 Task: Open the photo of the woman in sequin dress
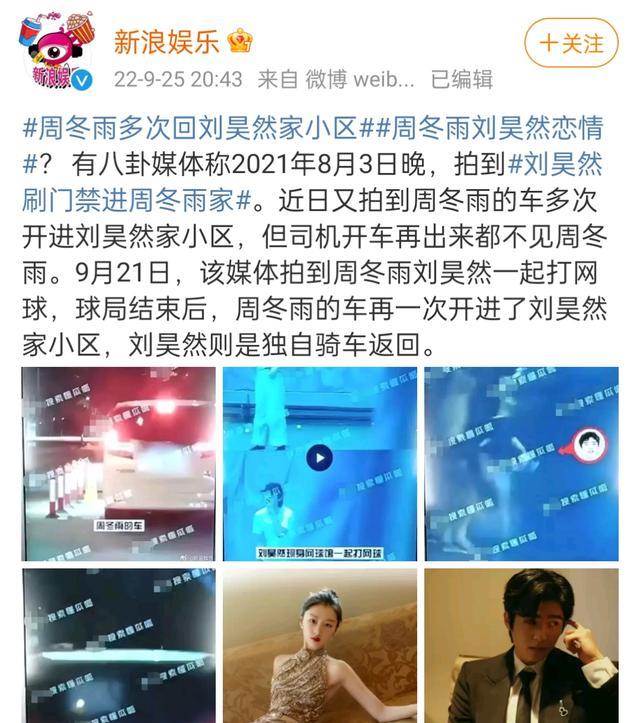(319, 645)
